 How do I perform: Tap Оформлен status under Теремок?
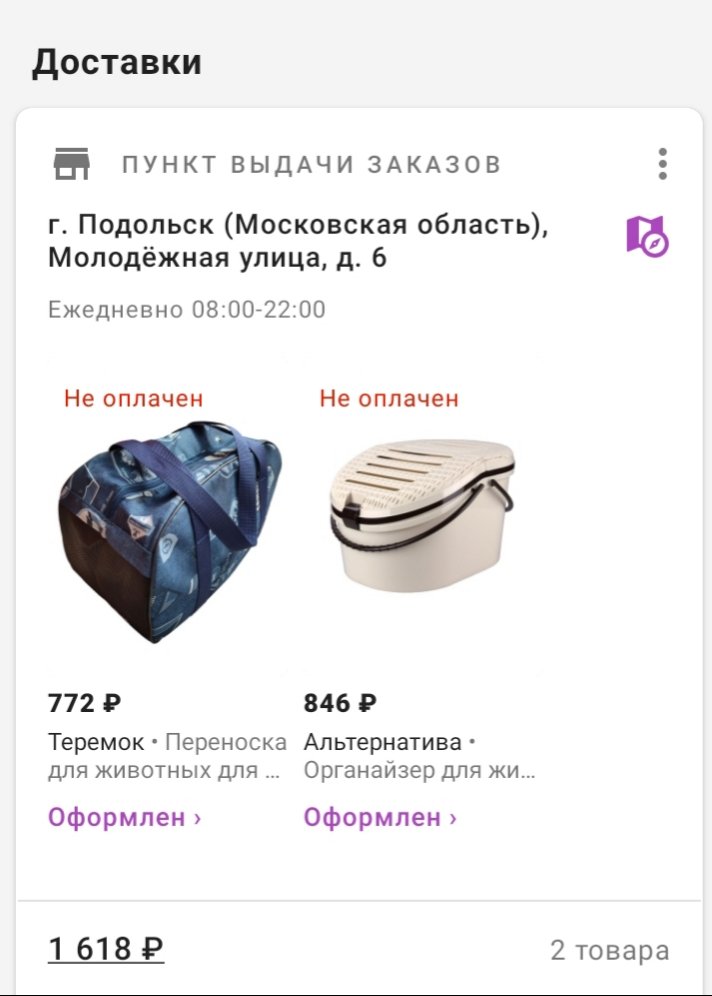124,818
